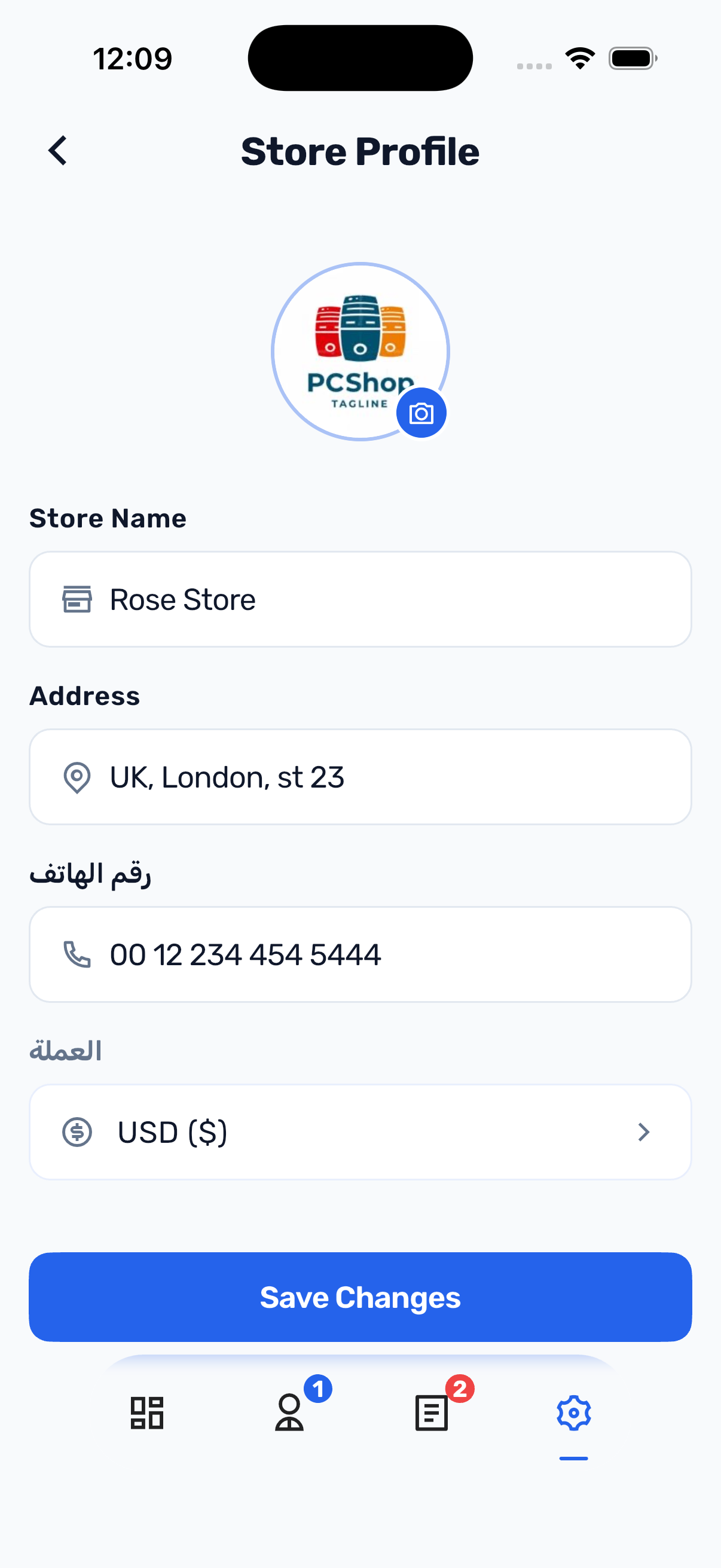Open the orders tab with badge 2
The image size is (721, 1568).
[432, 1412]
